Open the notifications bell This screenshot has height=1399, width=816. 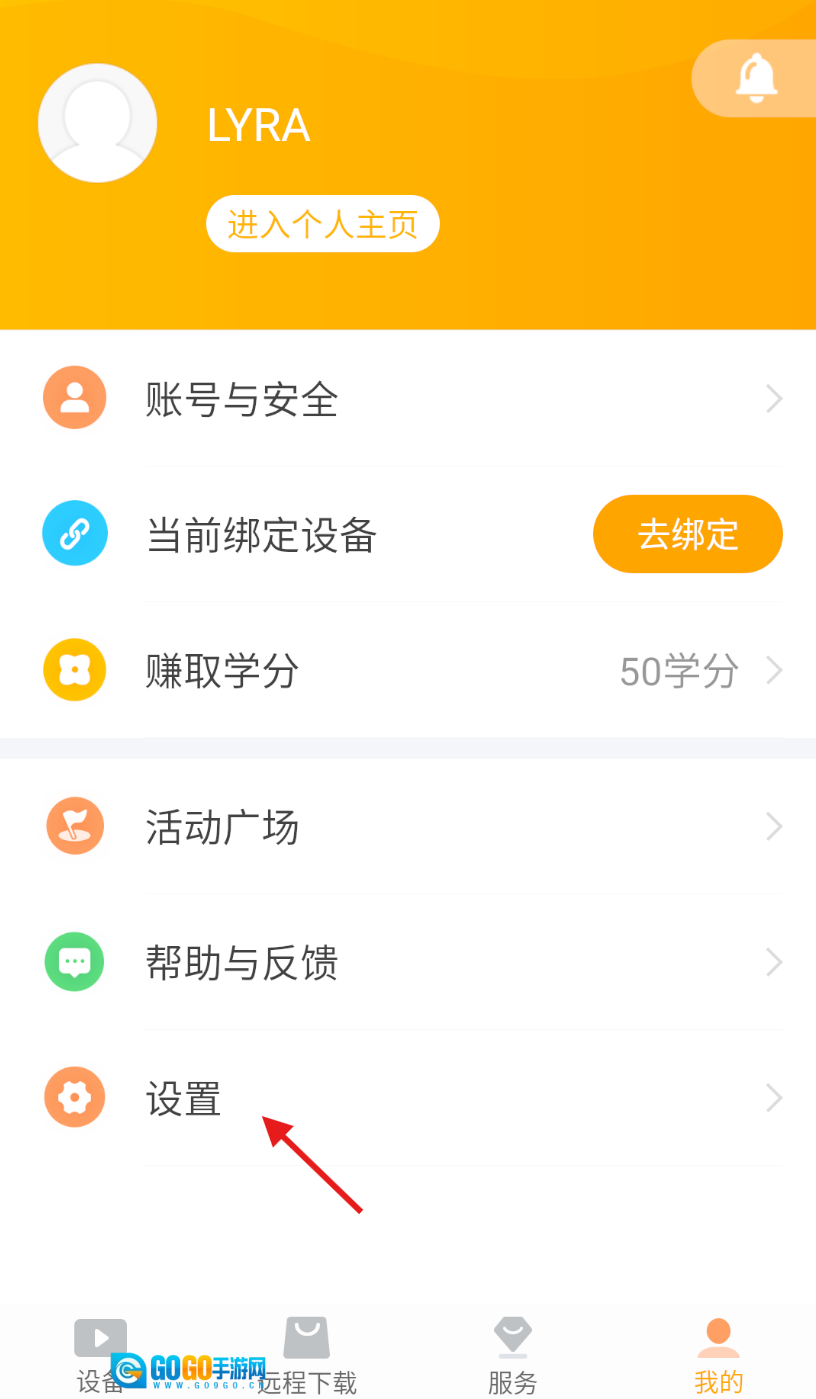click(x=756, y=78)
